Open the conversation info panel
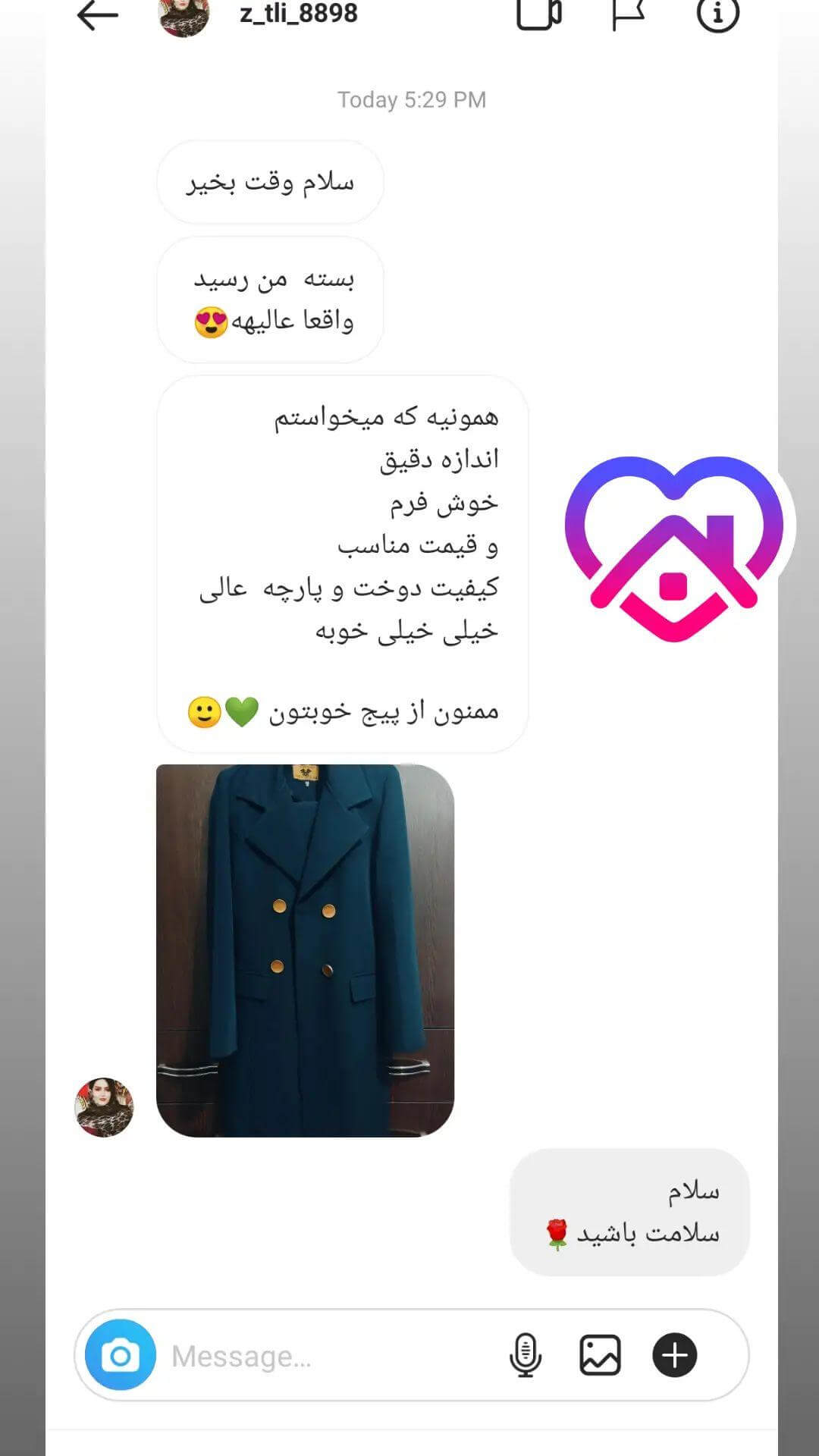This screenshot has height=1456, width=819. coord(717,14)
